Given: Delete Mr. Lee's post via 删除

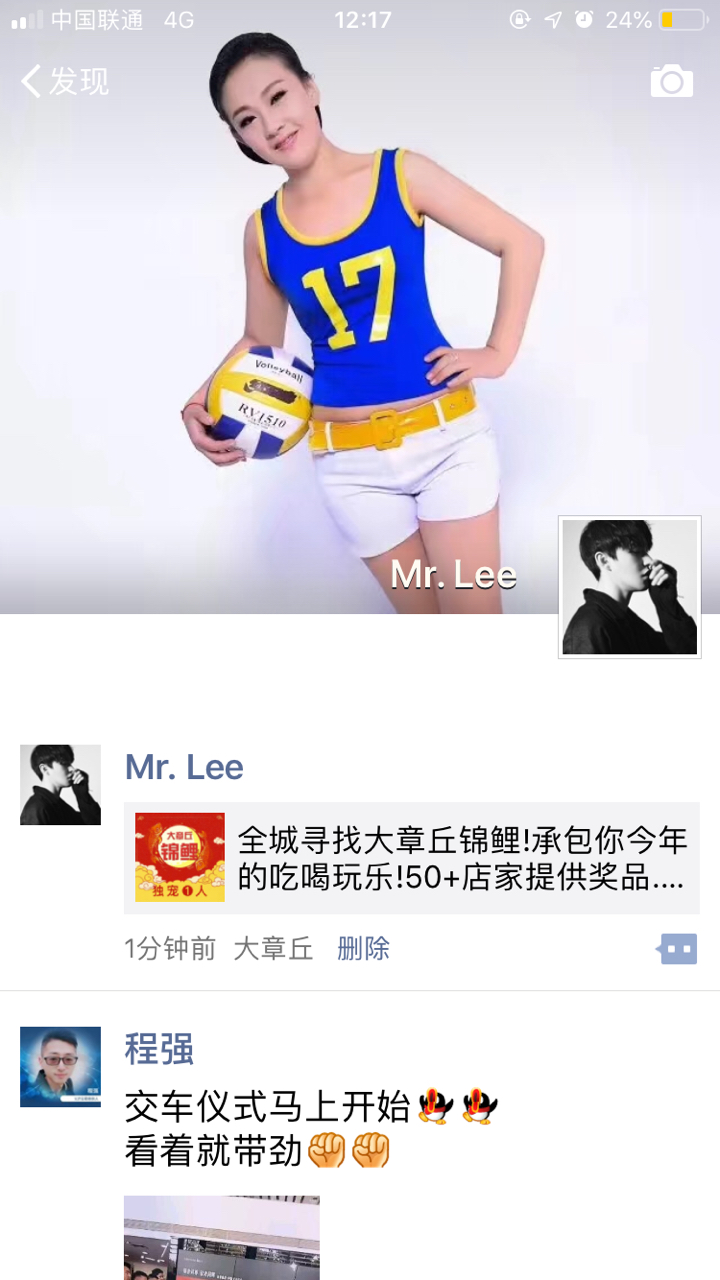Looking at the screenshot, I should (363, 948).
